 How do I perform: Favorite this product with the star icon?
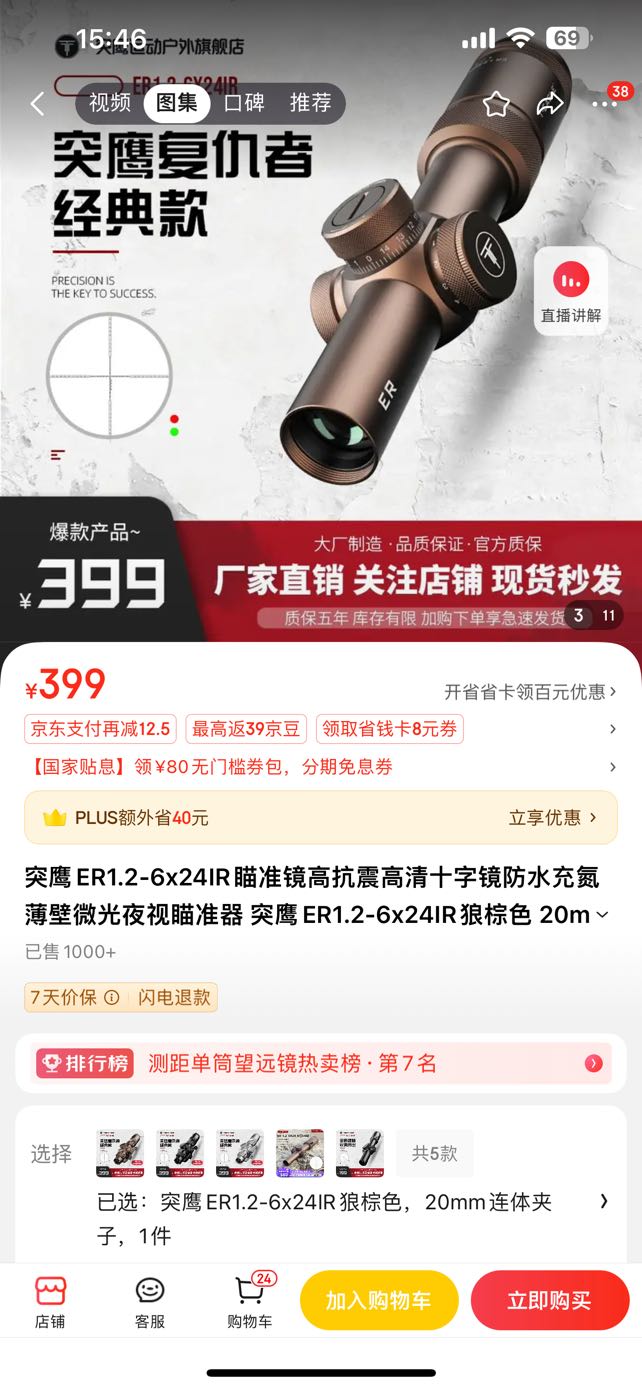(496, 104)
